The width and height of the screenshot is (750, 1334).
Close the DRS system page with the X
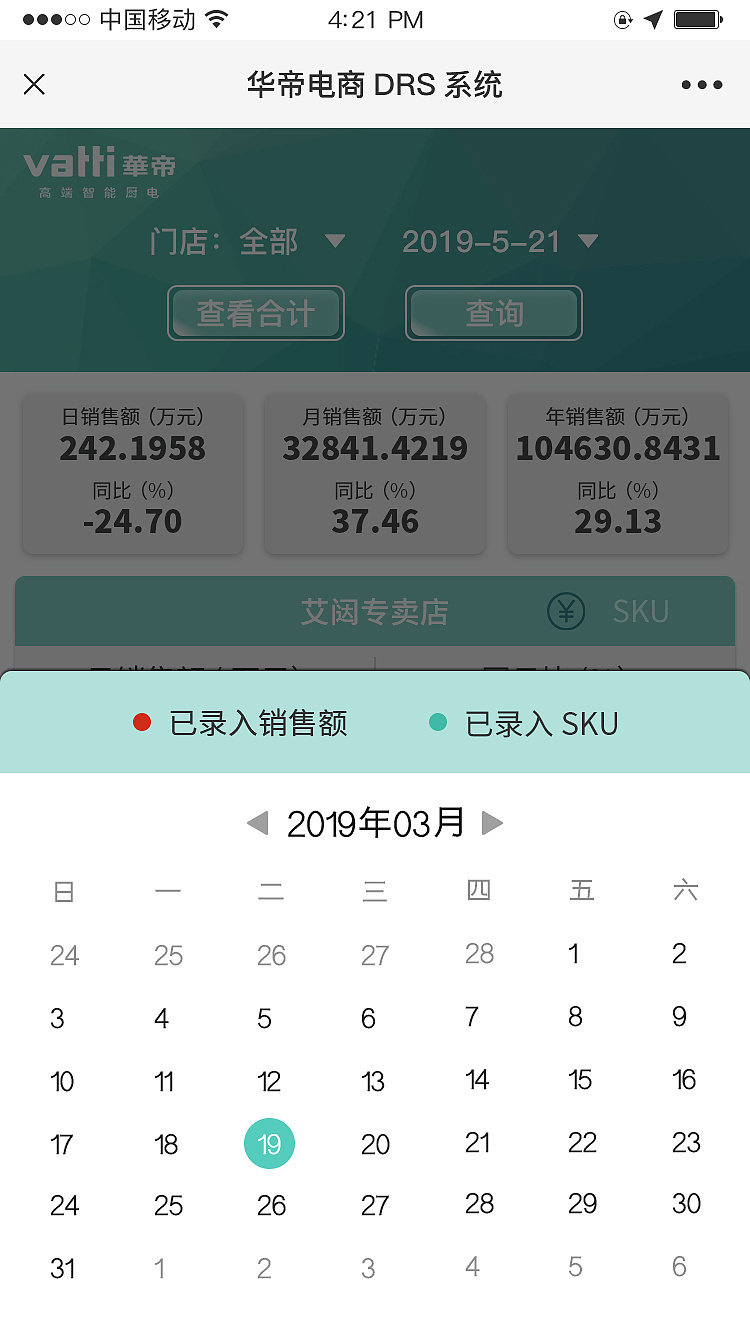click(34, 85)
